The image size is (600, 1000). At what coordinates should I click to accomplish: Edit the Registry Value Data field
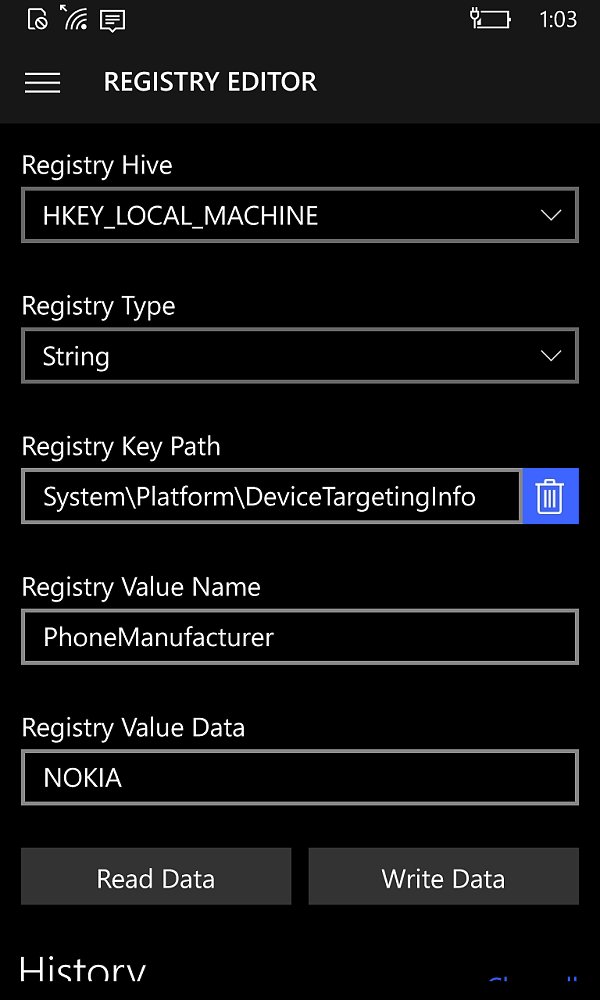(300, 777)
